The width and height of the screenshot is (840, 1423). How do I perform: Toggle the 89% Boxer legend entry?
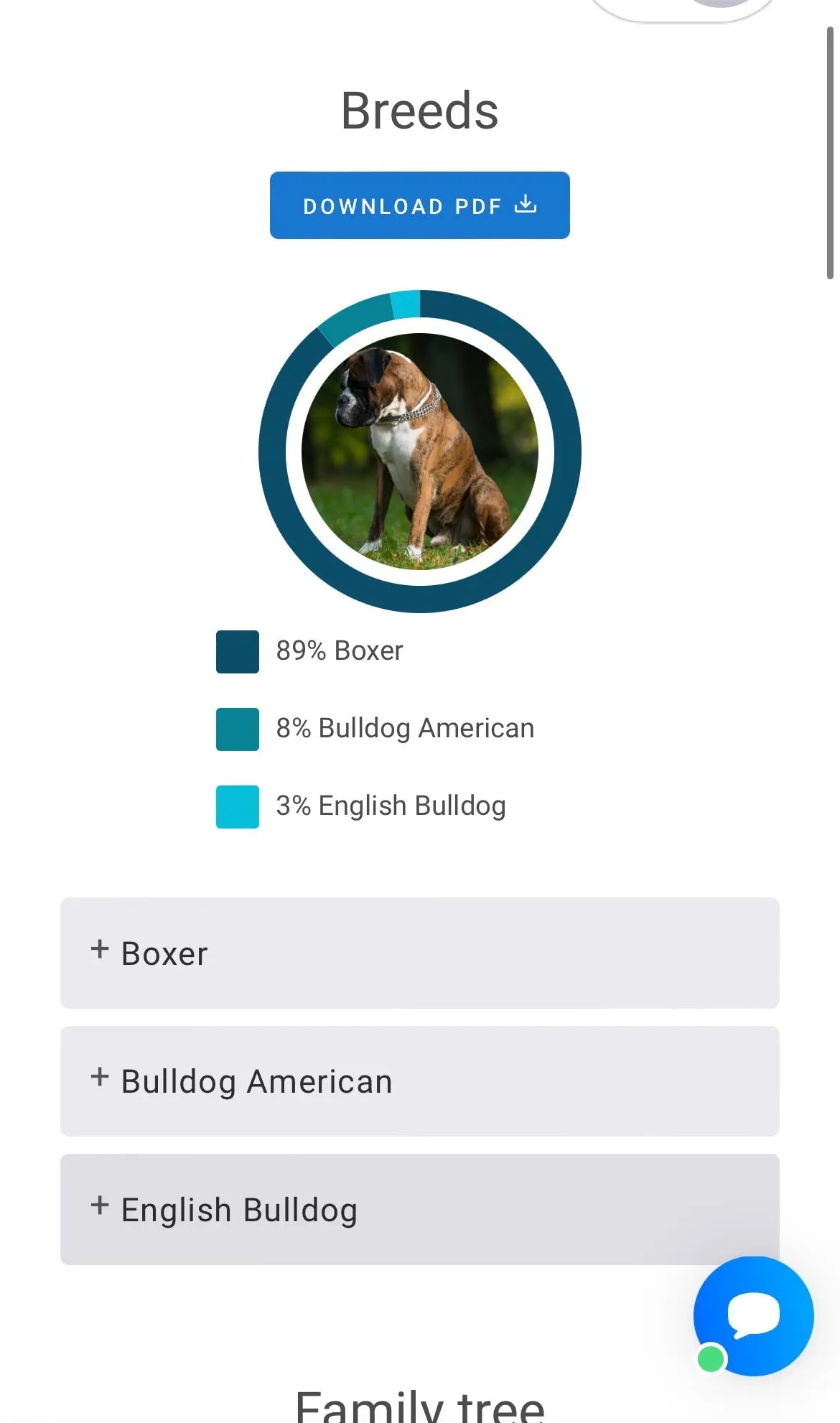(340, 650)
